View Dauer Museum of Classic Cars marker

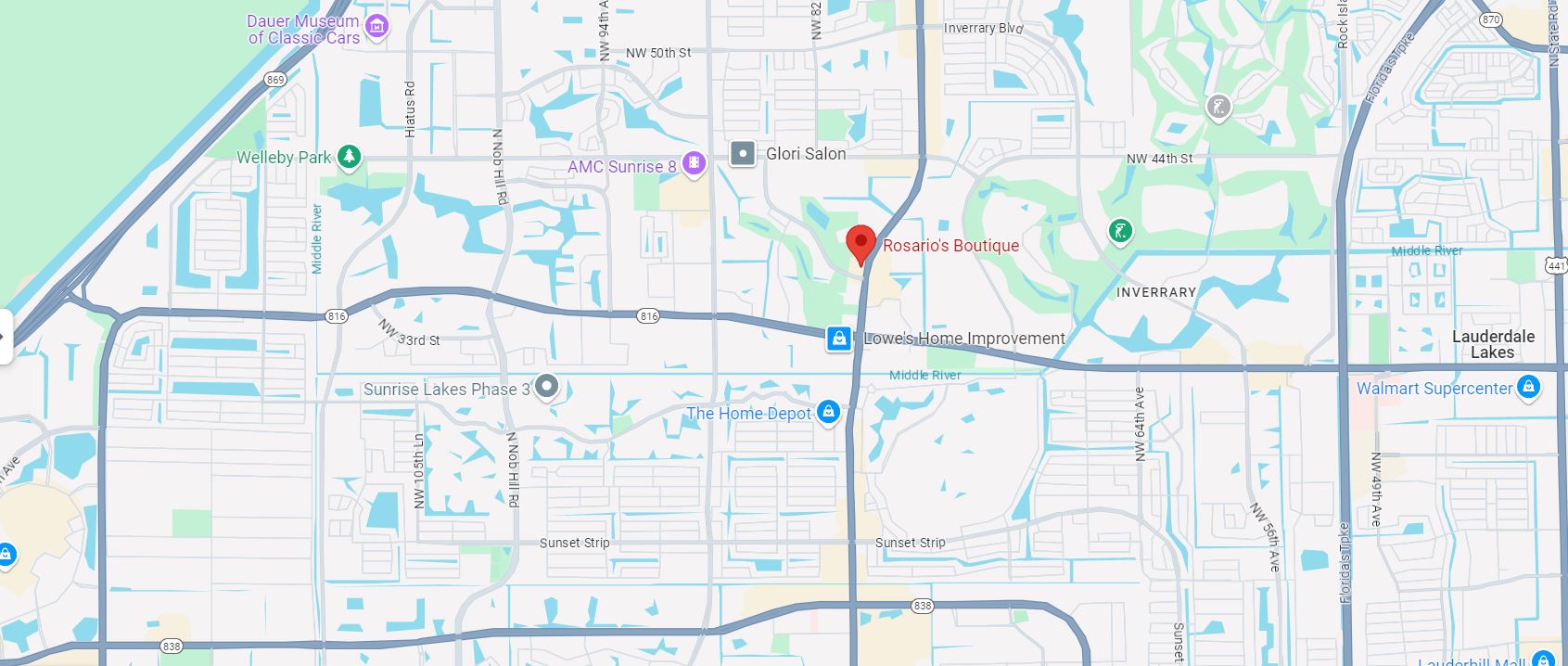point(376,27)
